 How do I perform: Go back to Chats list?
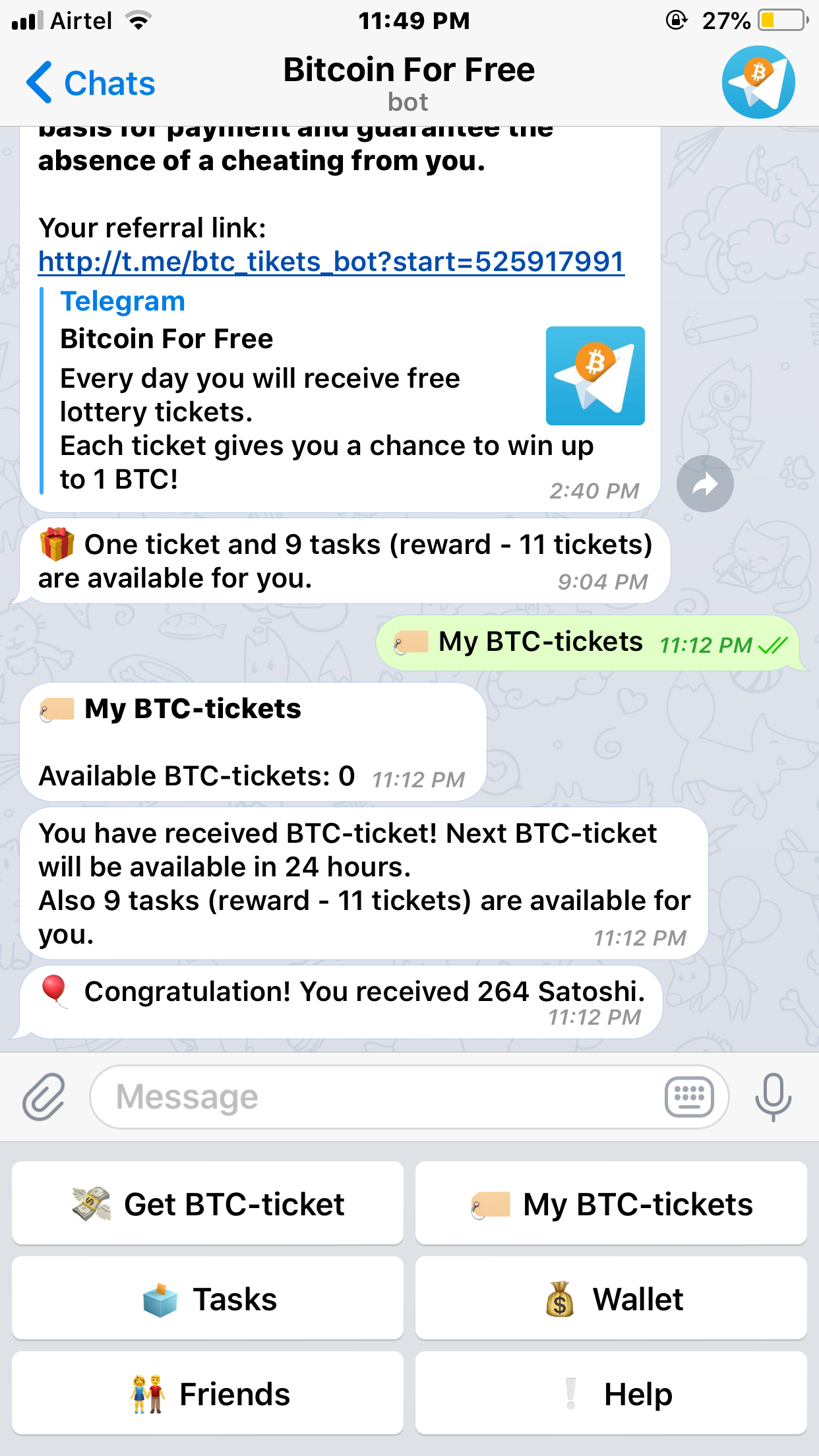point(90,83)
